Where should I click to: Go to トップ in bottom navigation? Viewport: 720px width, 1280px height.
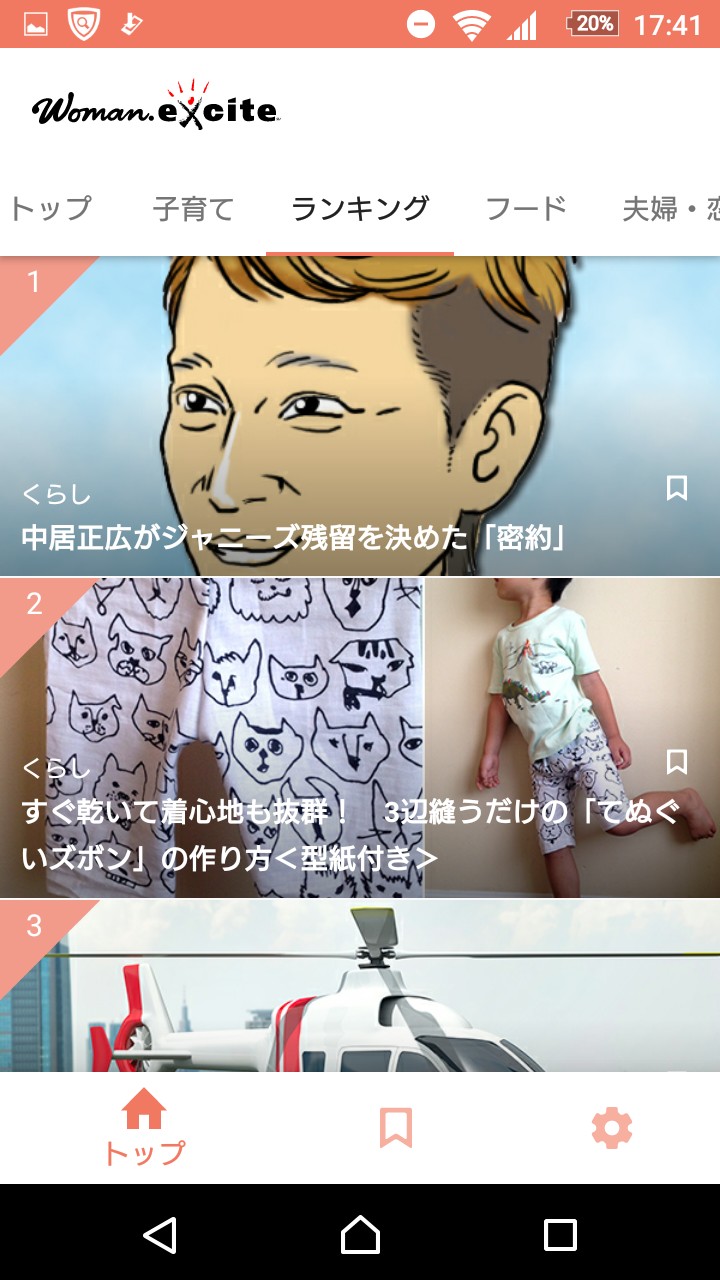[x=144, y=1128]
